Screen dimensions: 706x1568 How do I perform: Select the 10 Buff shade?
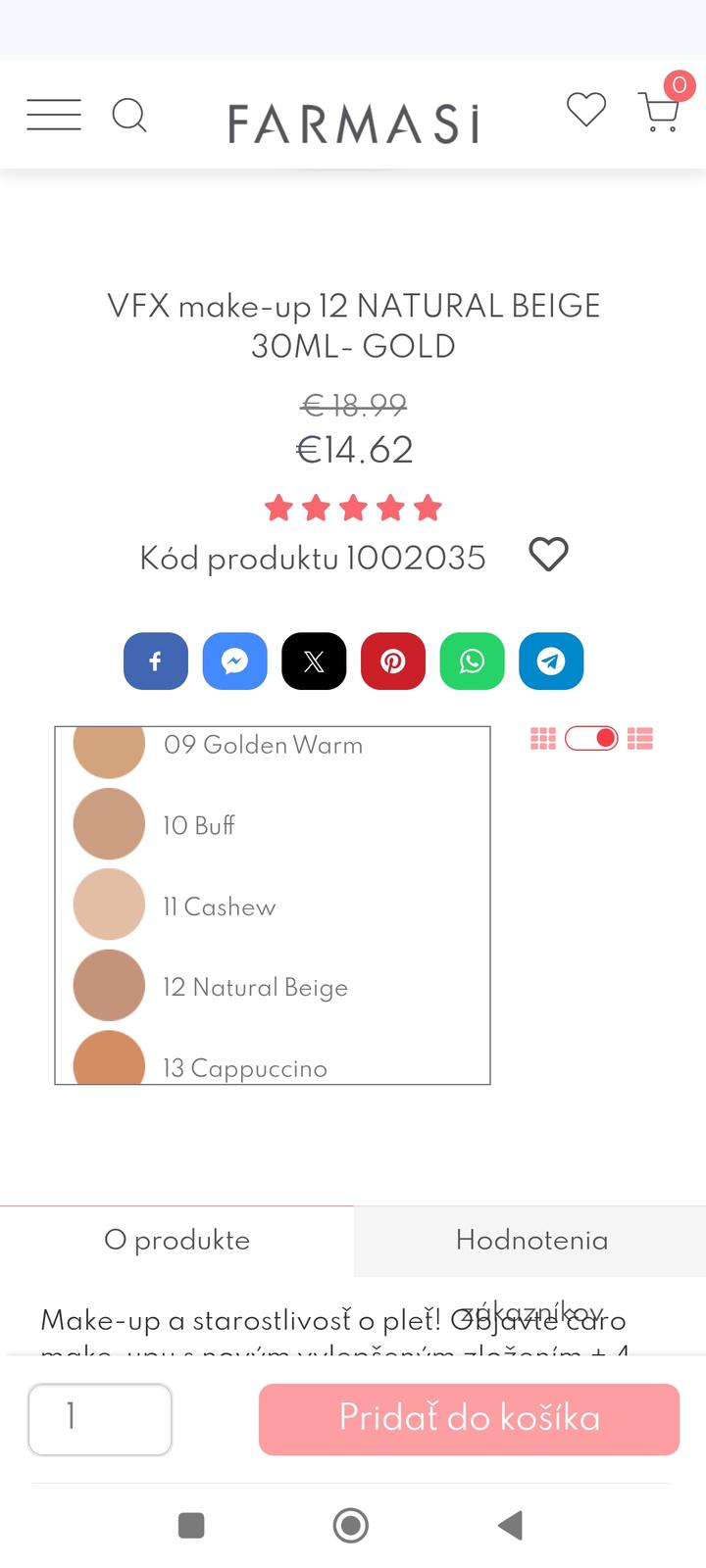272,824
